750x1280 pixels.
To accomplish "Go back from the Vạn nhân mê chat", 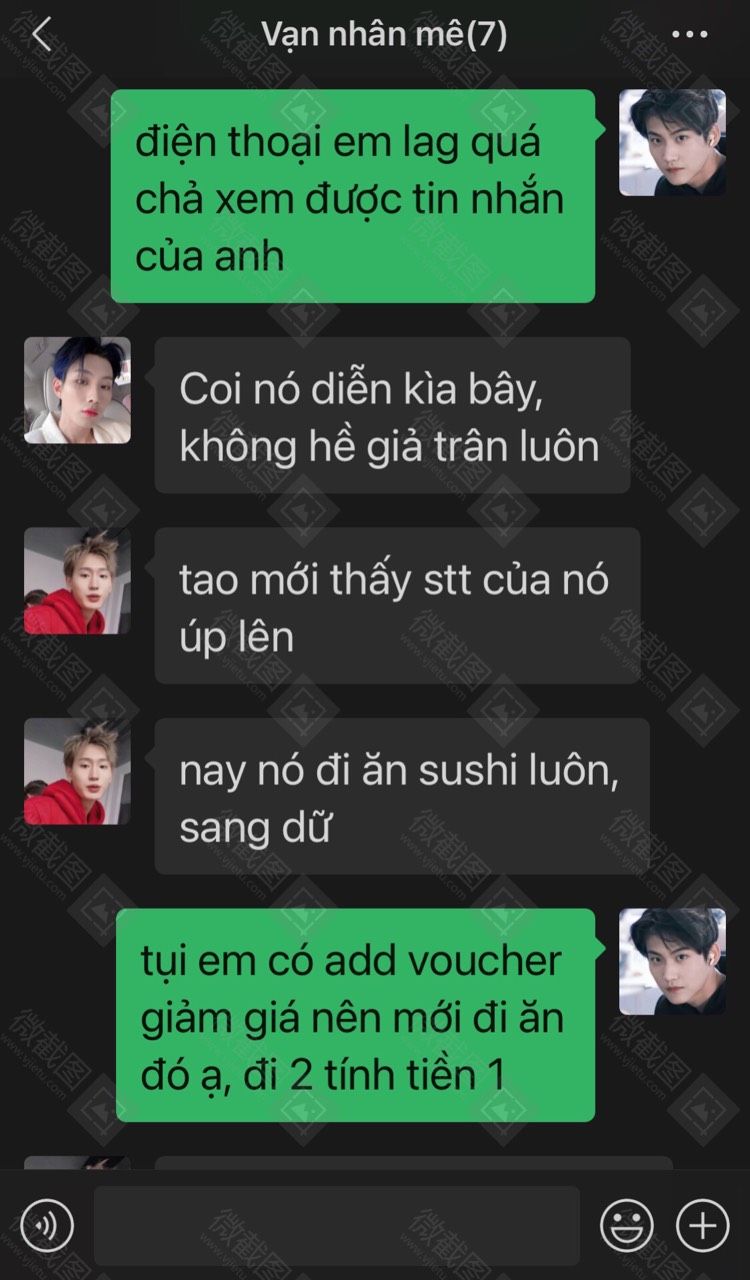I will tap(41, 35).
